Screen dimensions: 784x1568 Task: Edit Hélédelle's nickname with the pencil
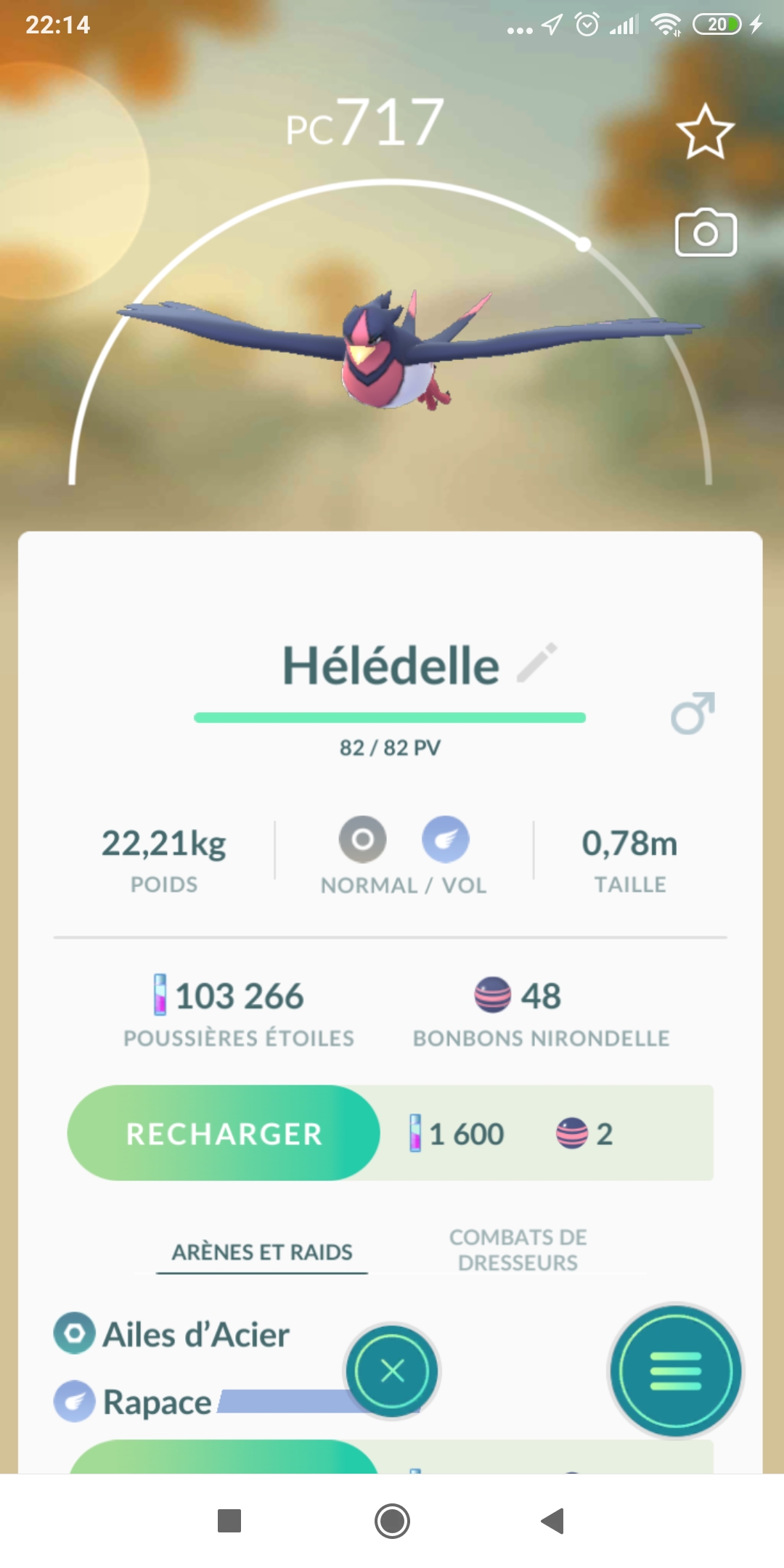pyautogui.click(x=537, y=662)
